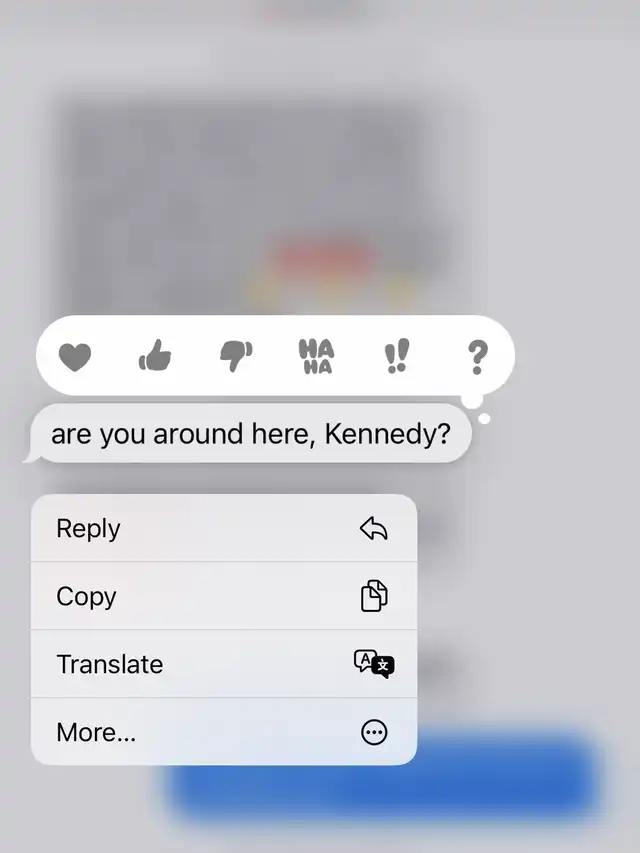Add the HA HA reaction
Image resolution: width=640 pixels, height=853 pixels.
(316, 356)
